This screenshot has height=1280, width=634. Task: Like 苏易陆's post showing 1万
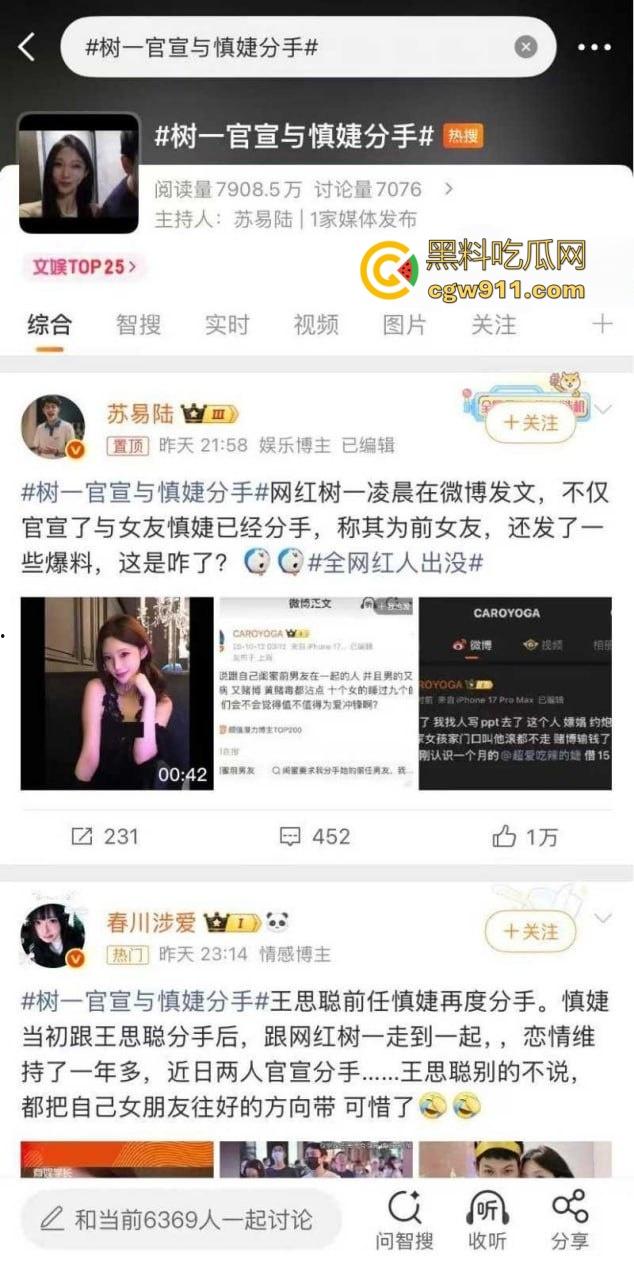[525, 836]
